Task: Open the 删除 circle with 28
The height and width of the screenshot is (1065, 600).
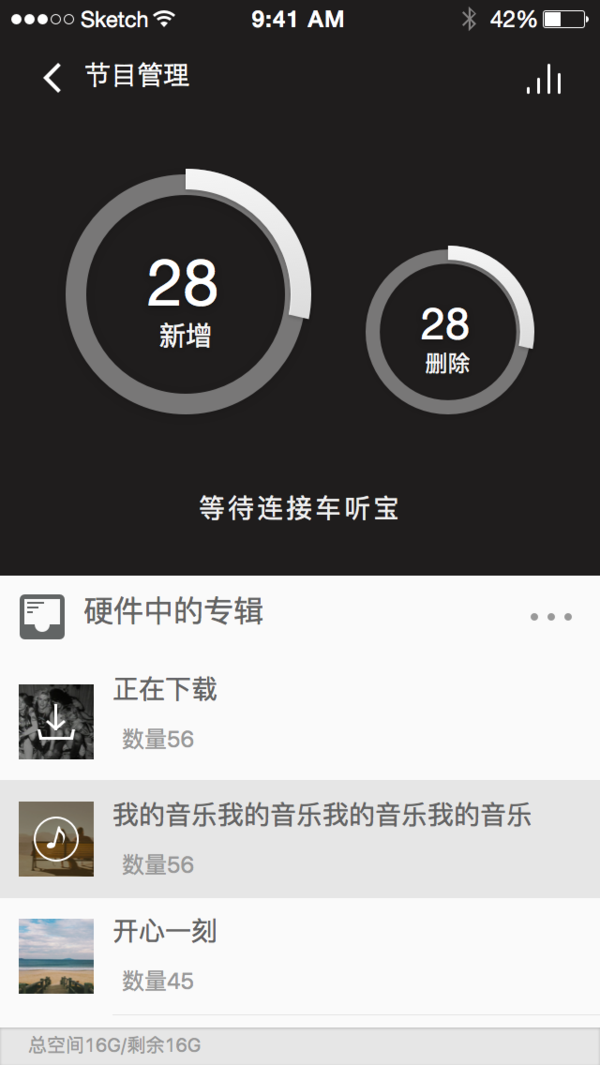Action: (448, 332)
